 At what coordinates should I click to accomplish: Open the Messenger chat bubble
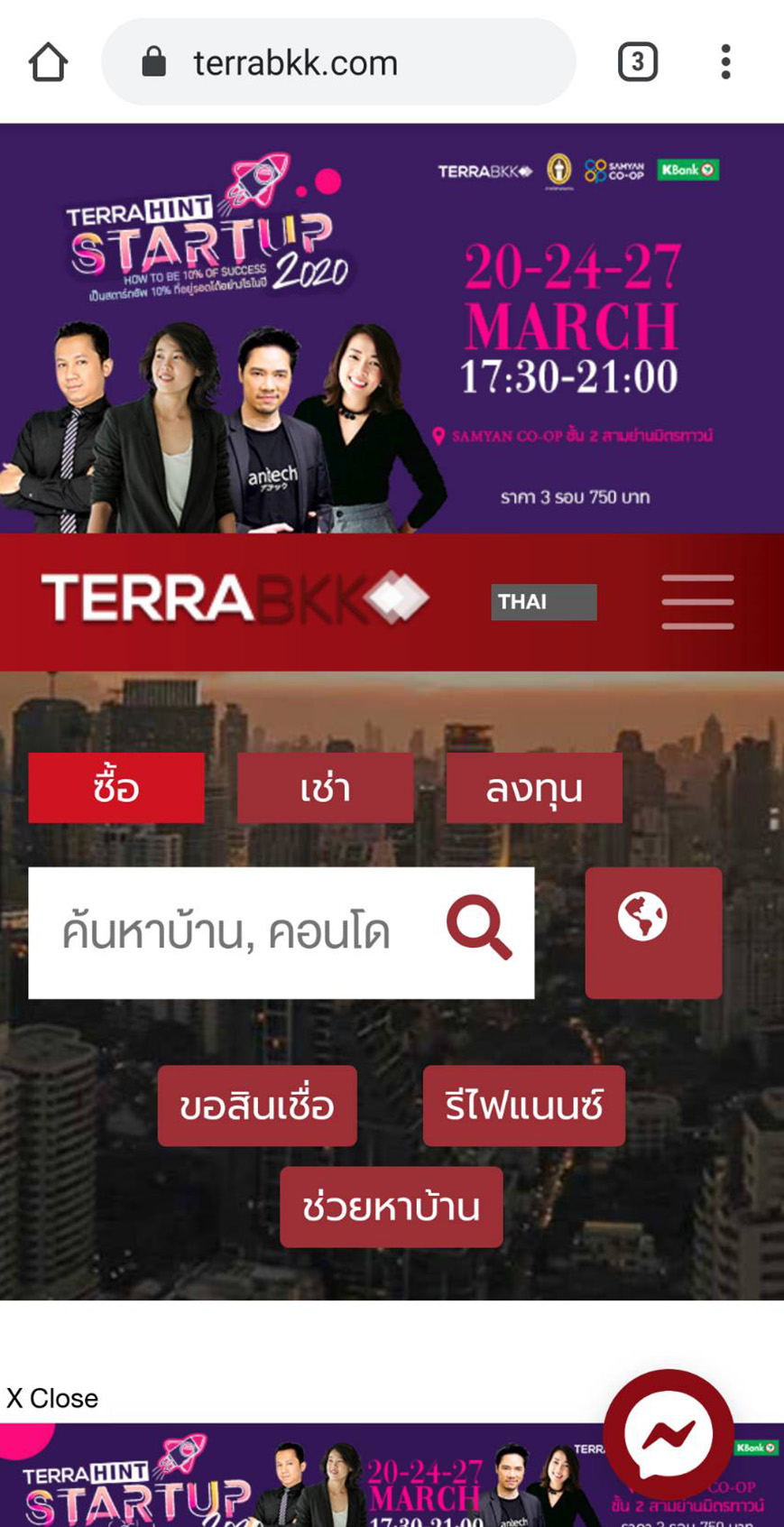pos(669,1433)
